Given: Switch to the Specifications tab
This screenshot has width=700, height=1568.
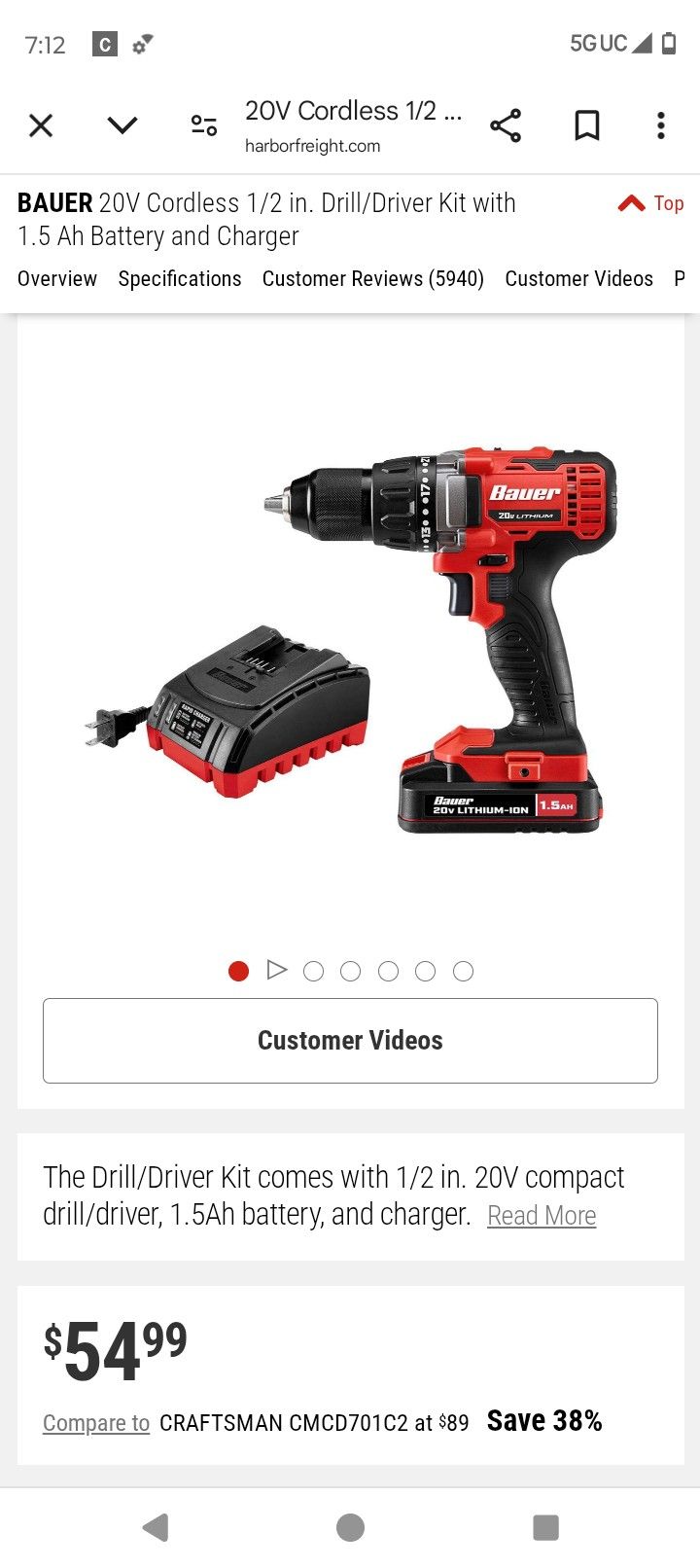Looking at the screenshot, I should click(x=179, y=279).
